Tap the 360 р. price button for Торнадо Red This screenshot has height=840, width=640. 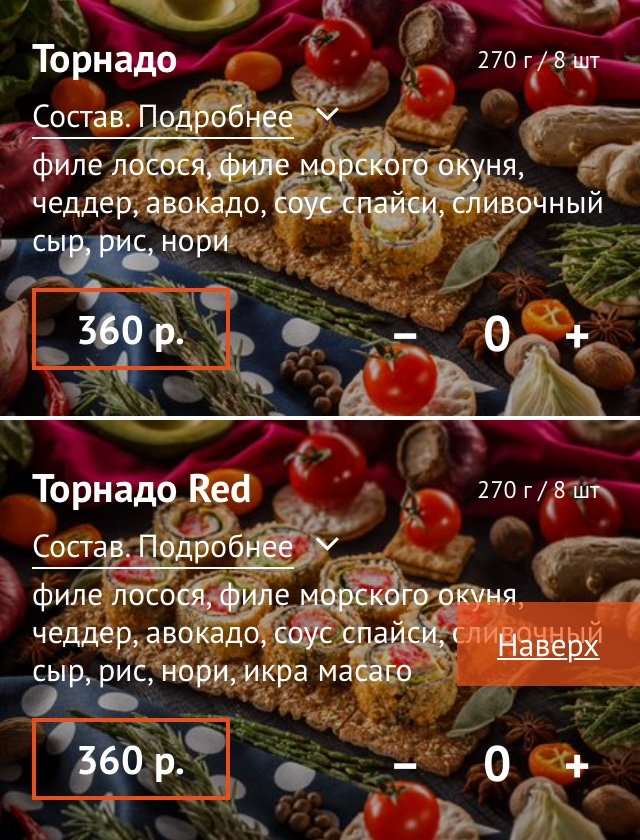pyautogui.click(x=131, y=760)
